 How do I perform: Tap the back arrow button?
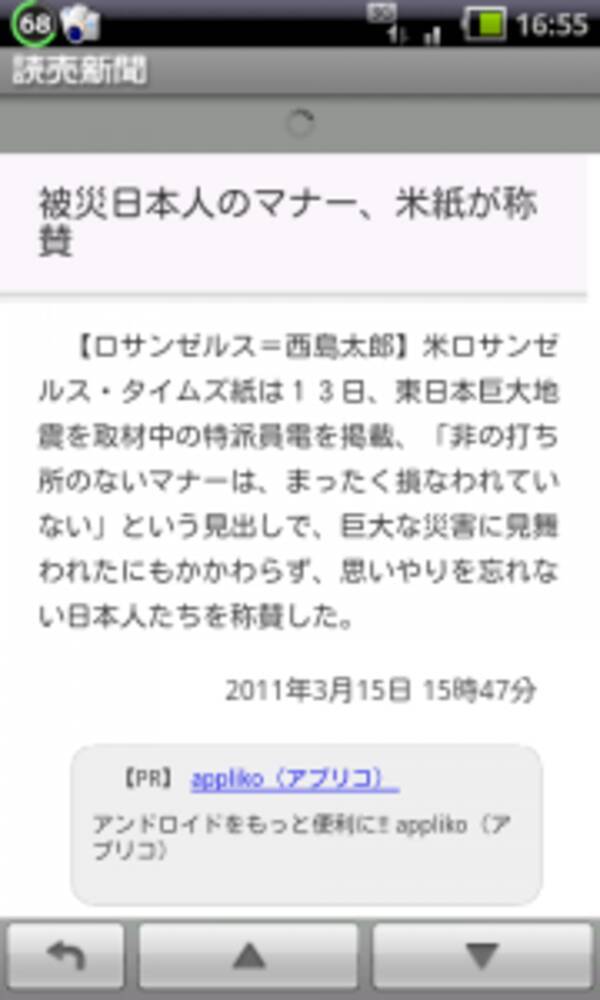(x=66, y=957)
